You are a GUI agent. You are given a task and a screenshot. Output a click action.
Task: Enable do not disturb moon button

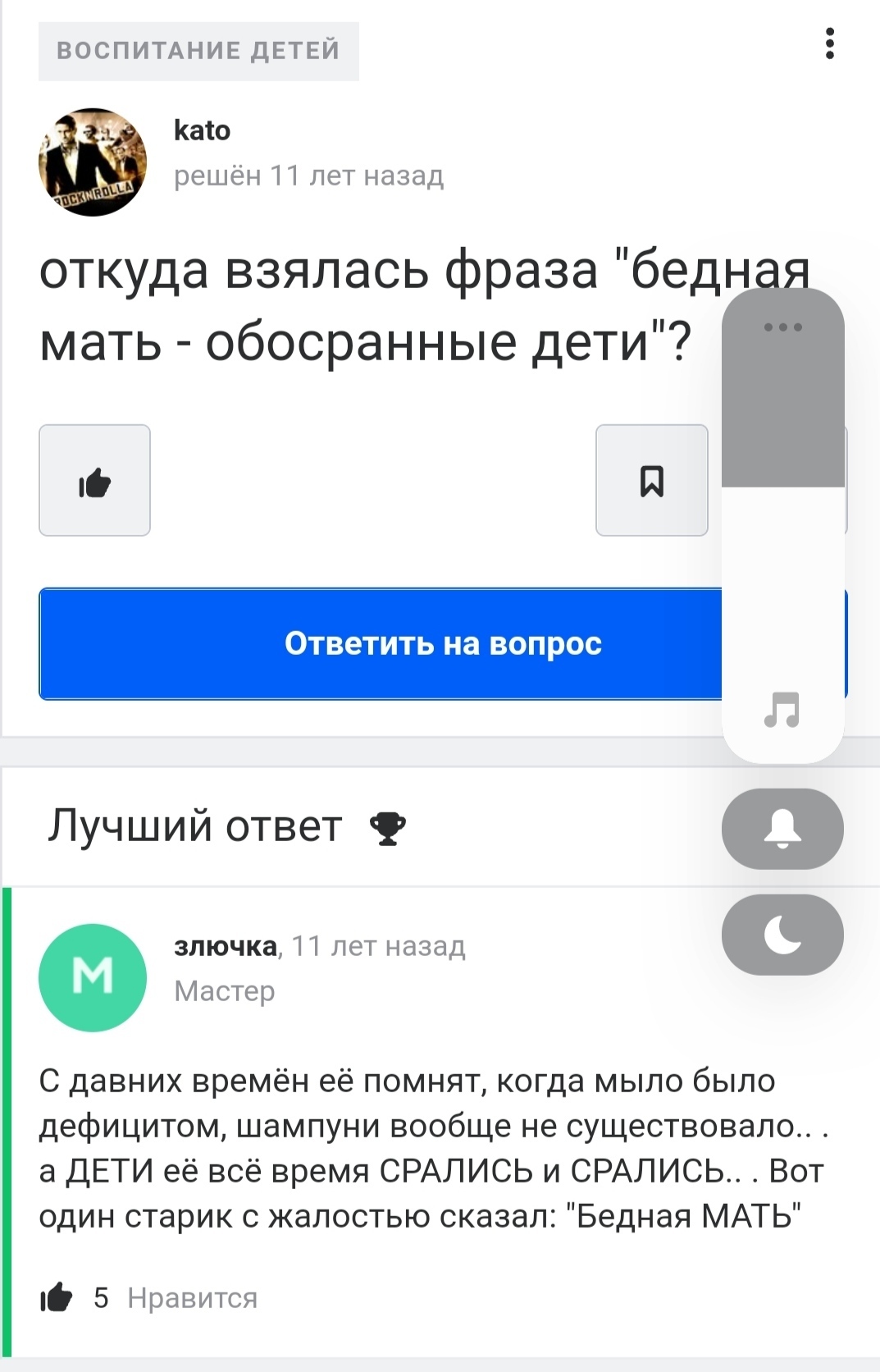pyautogui.click(x=782, y=935)
